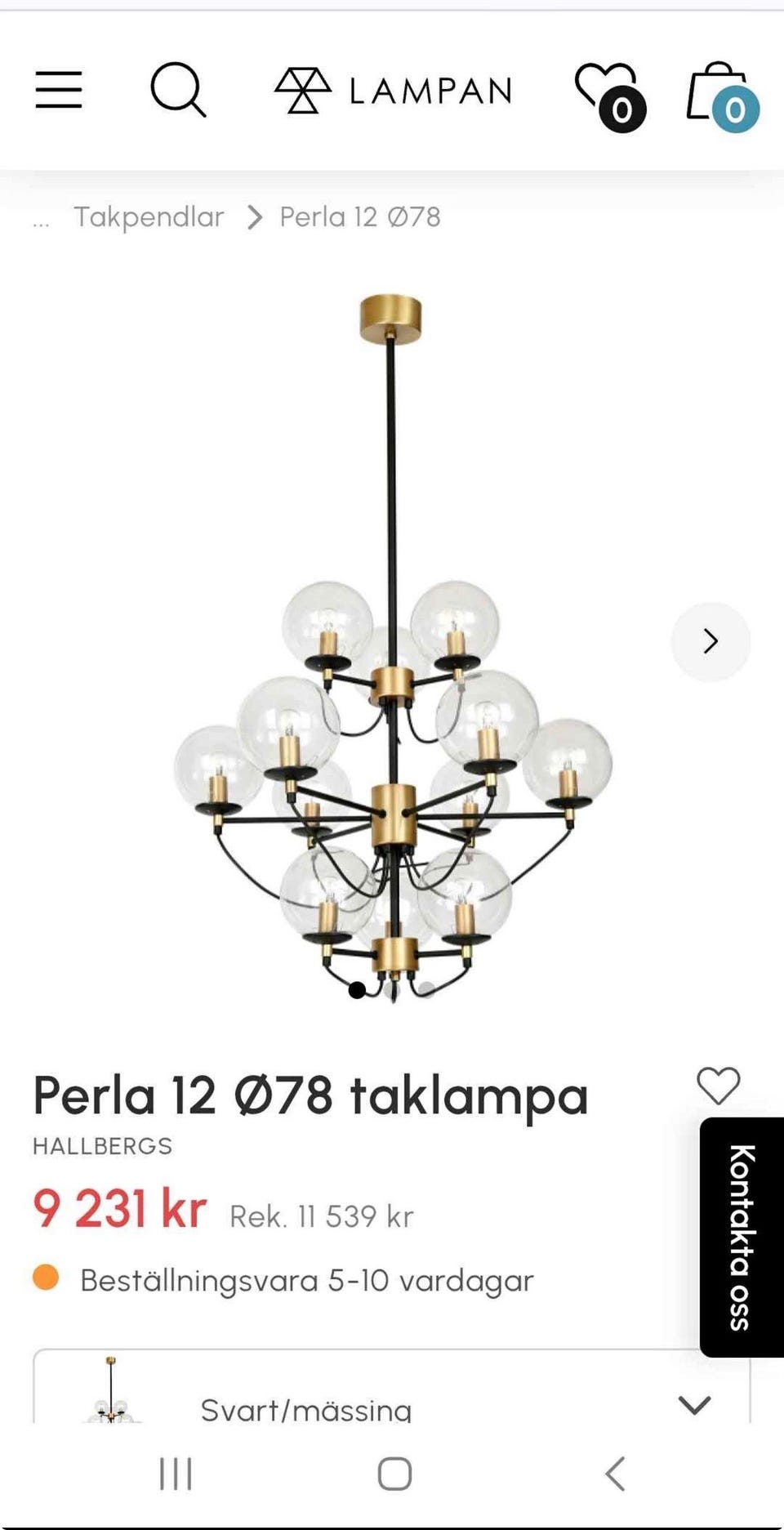Show next product image arrow

(710, 641)
